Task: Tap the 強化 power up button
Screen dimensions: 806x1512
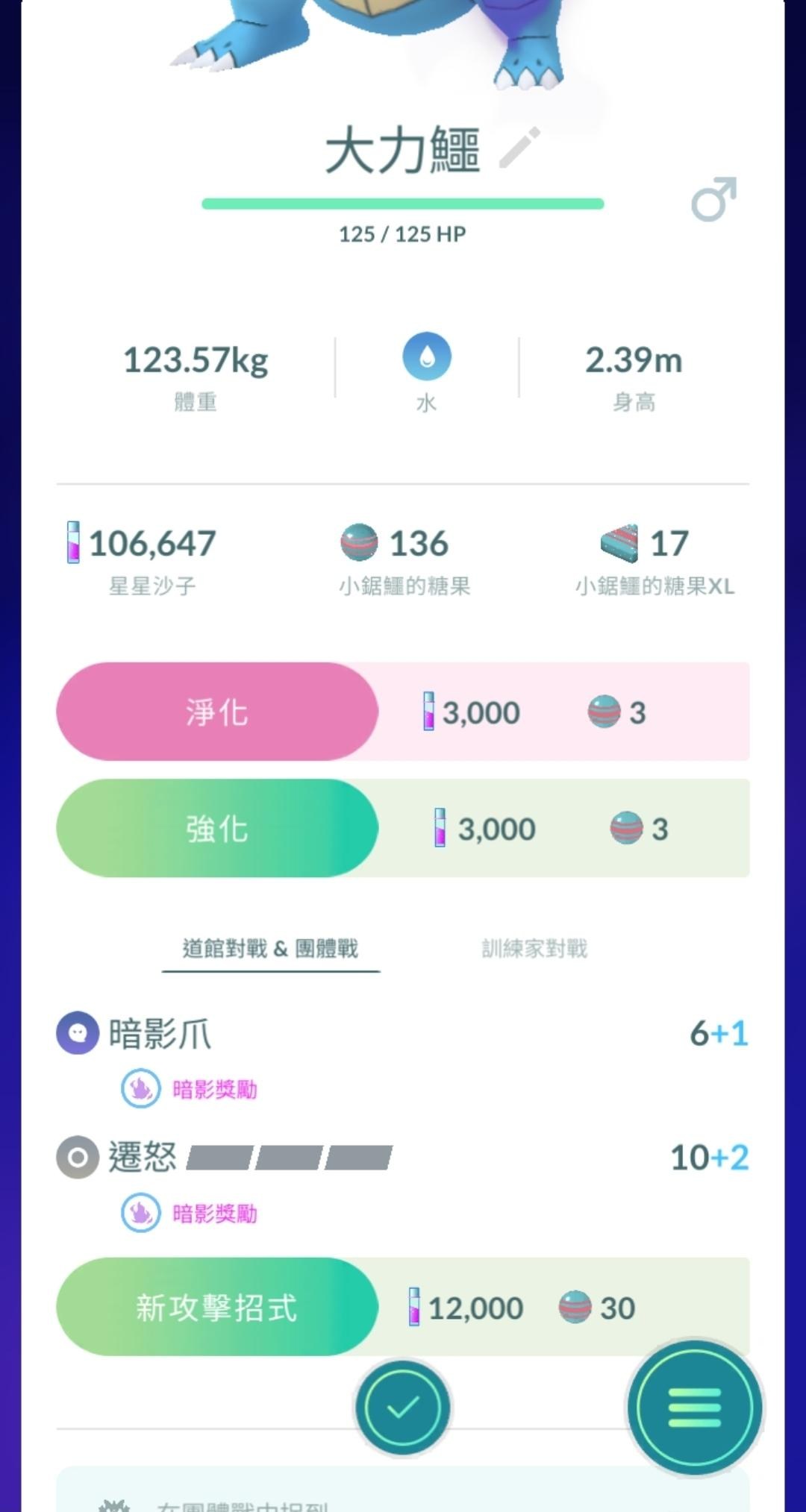Action: click(217, 828)
